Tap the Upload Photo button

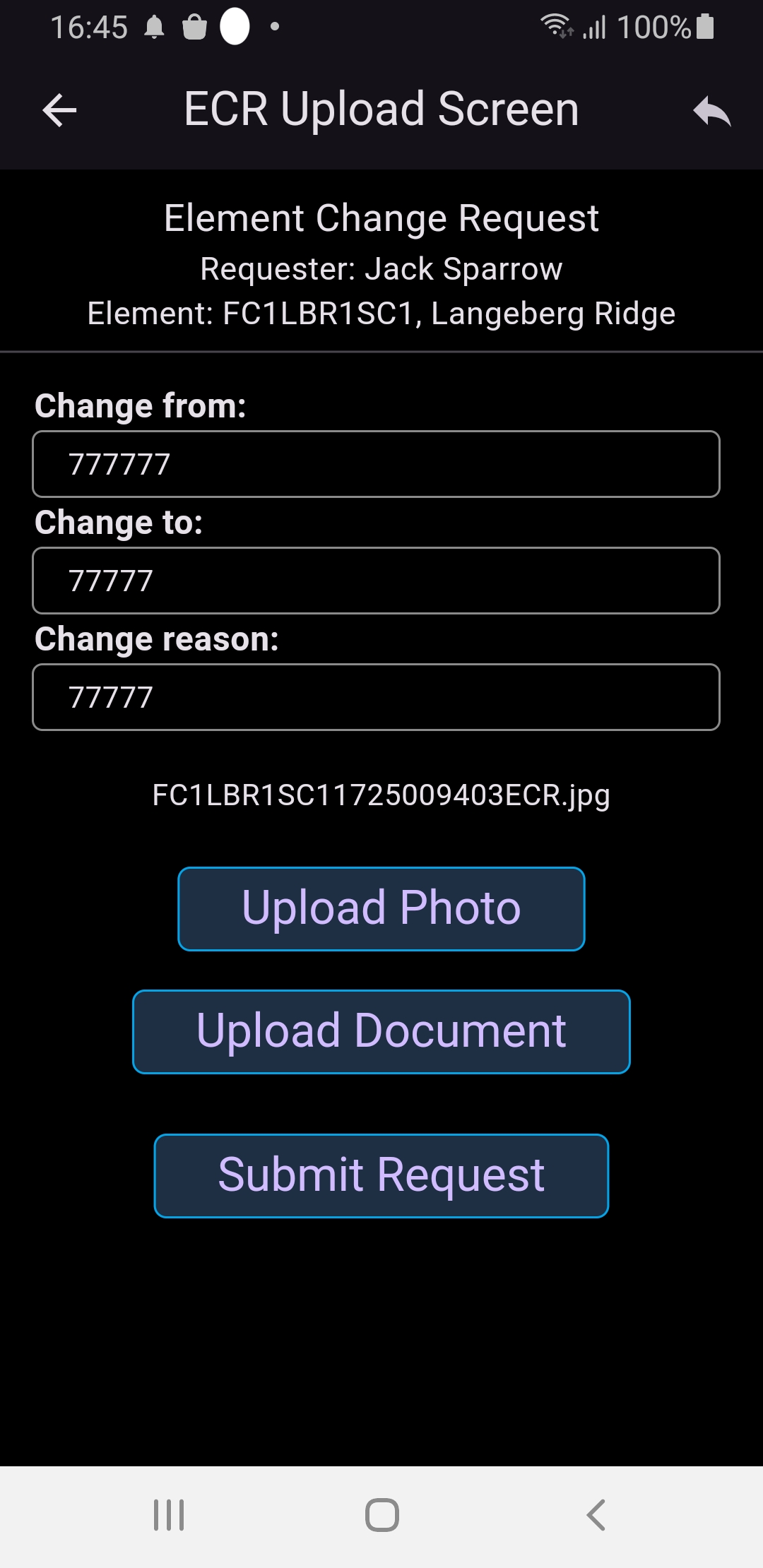(x=381, y=909)
